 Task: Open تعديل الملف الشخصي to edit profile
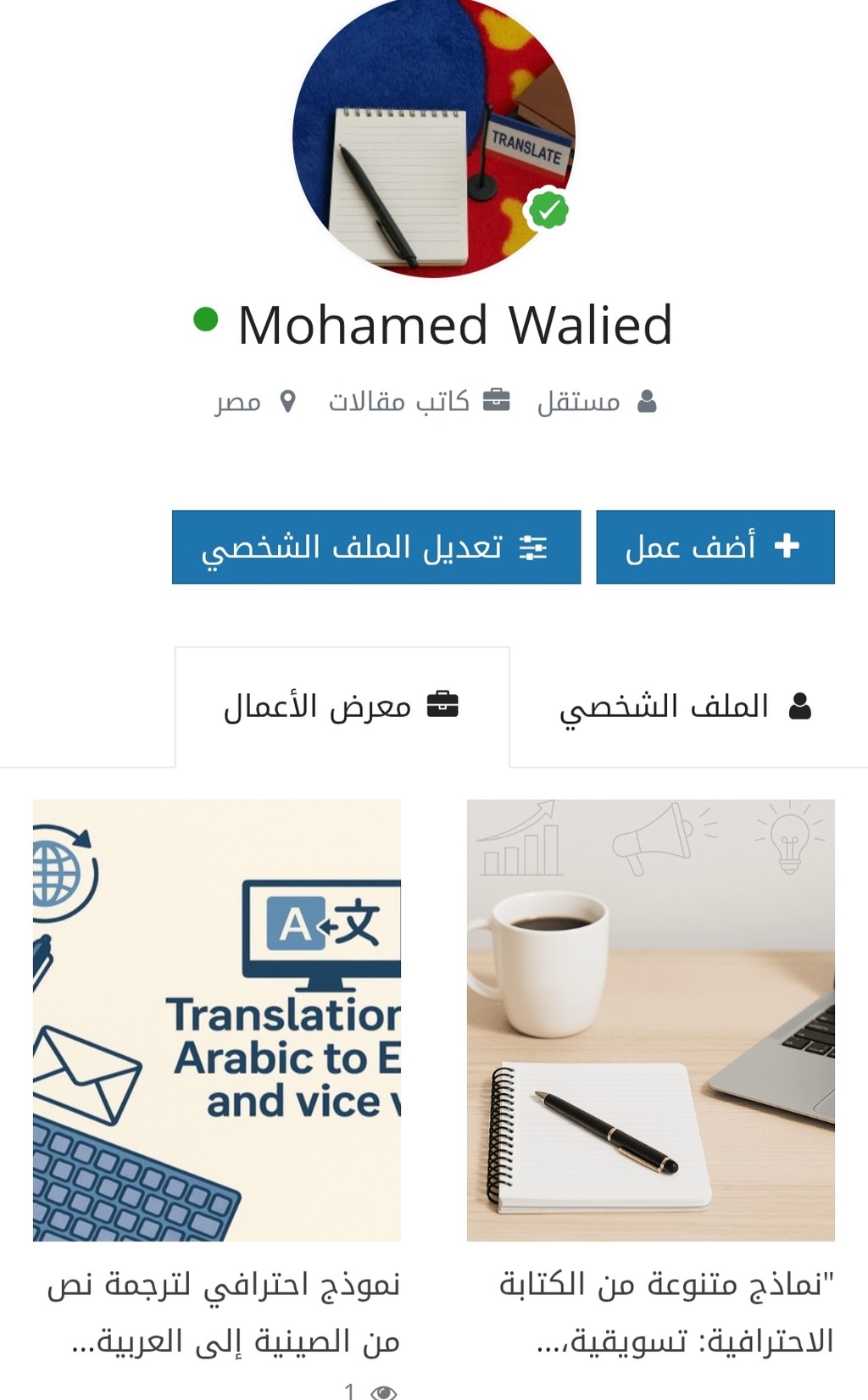376,547
